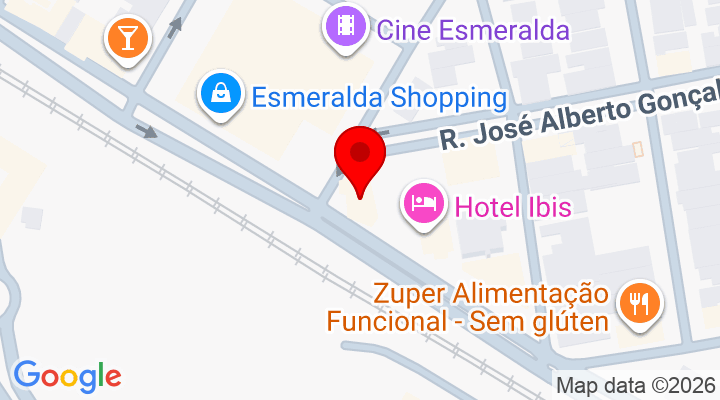
Task: Open the orange cocktail bar marker
Action: (x=127, y=38)
